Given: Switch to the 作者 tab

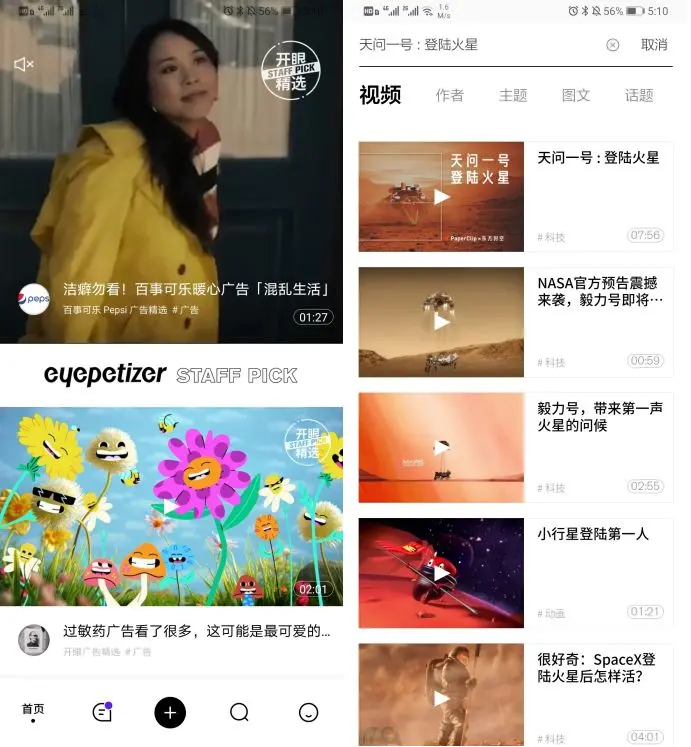Looking at the screenshot, I should 449,95.
